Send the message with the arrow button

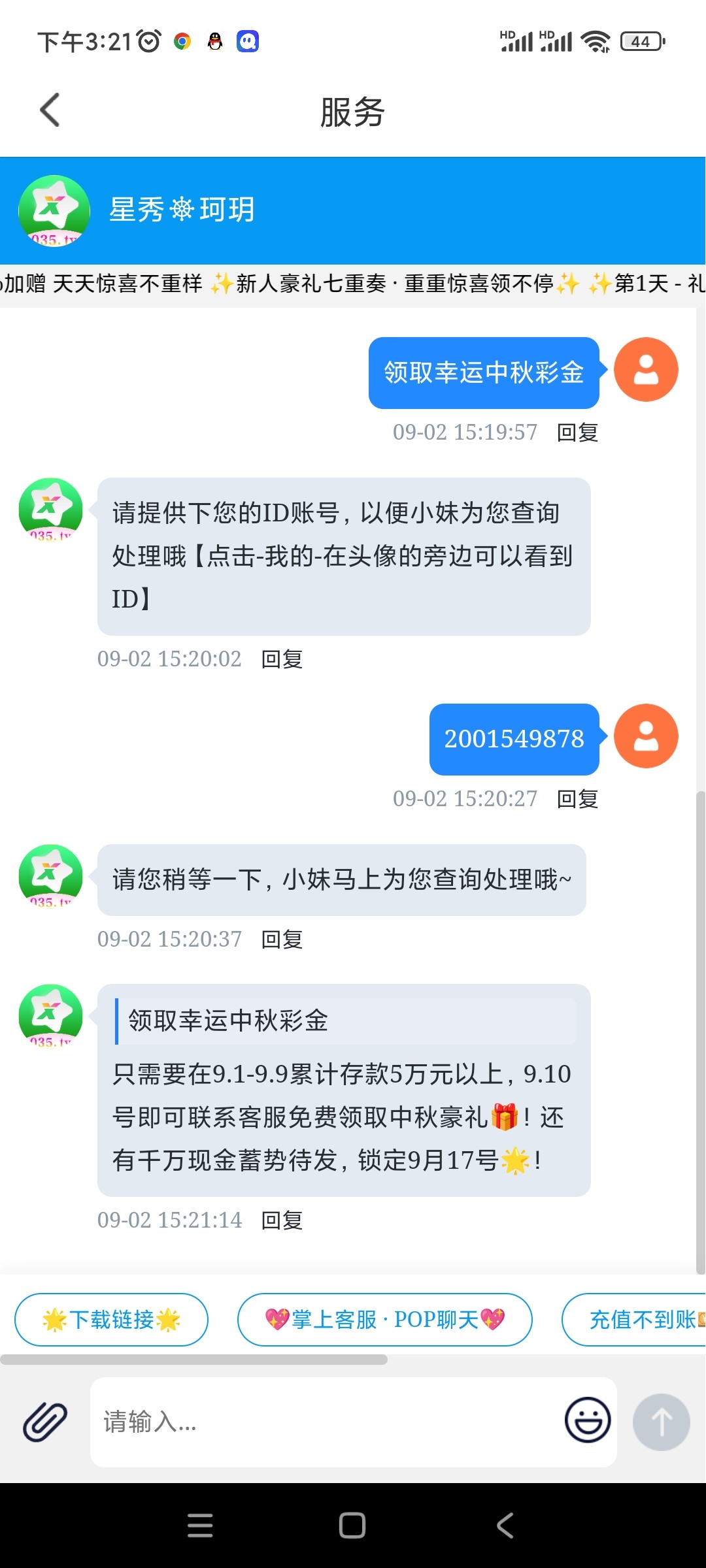coord(661,1422)
